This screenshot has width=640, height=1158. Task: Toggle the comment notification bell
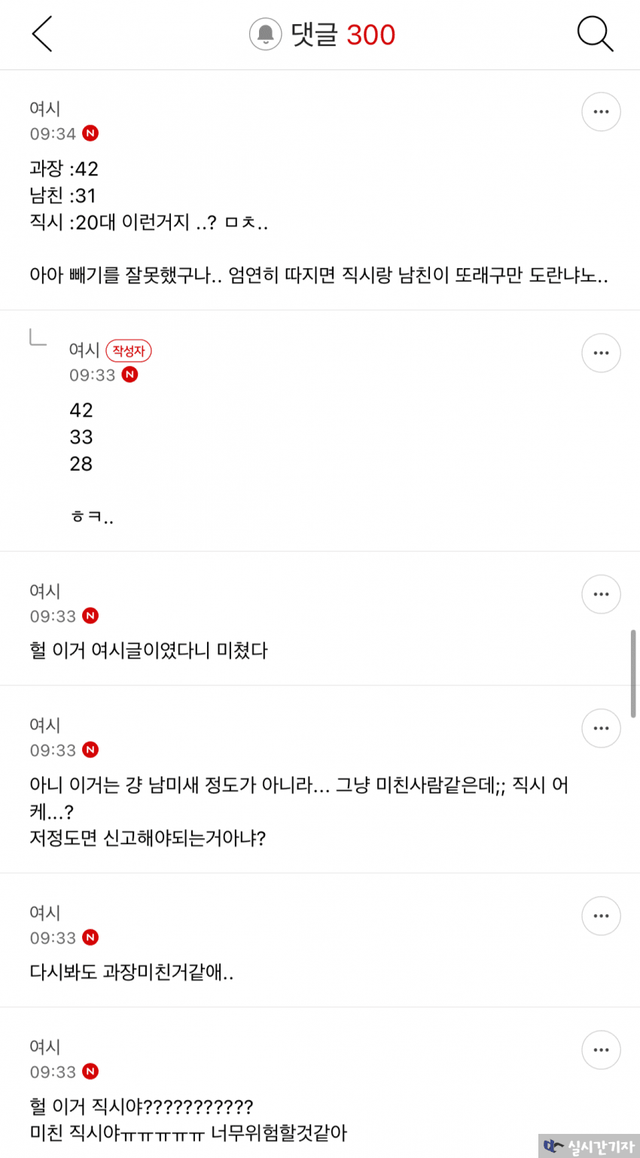point(265,34)
